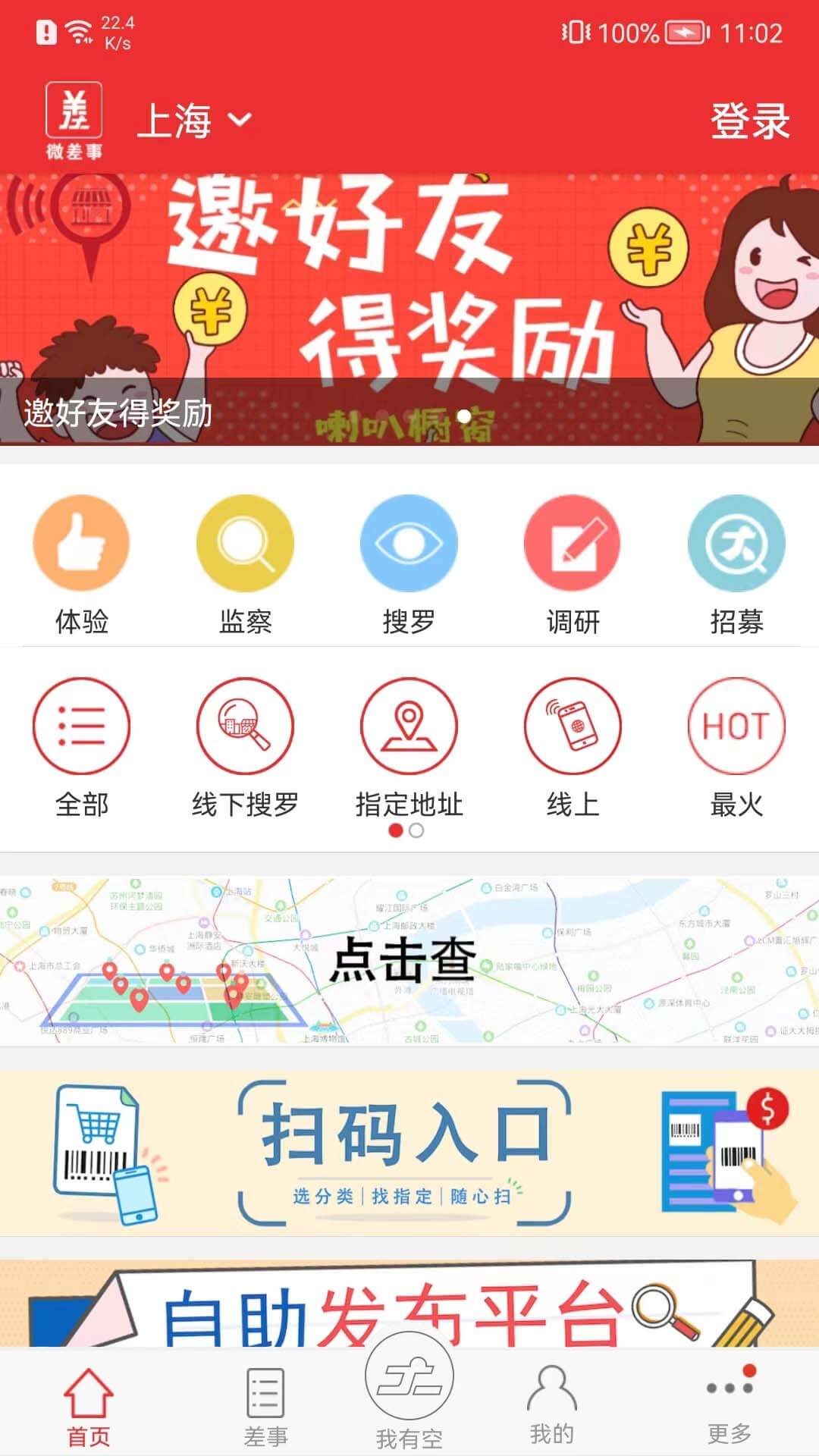Select the second page indicator dot

[416, 831]
